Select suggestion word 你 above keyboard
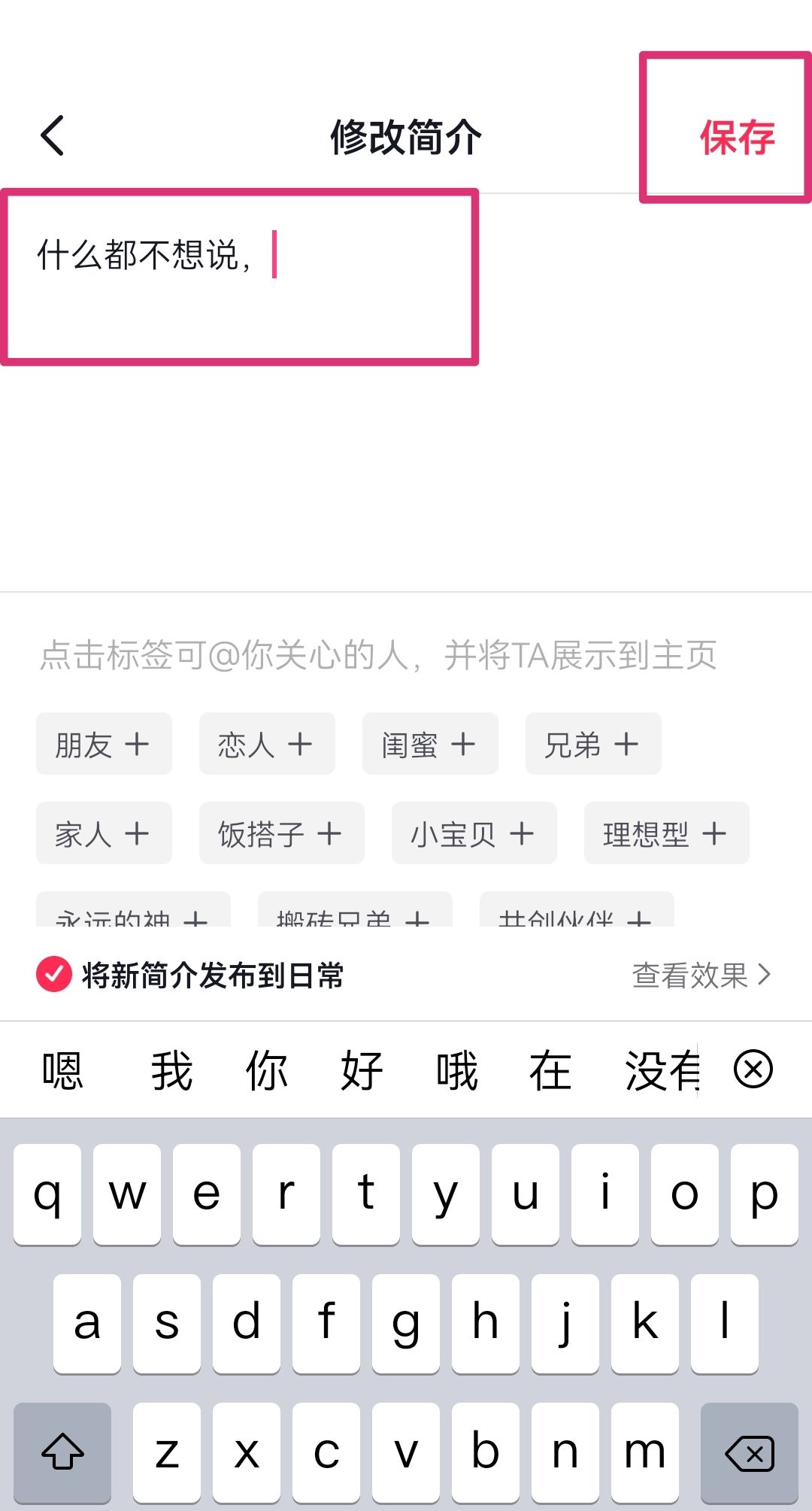 [x=265, y=1069]
